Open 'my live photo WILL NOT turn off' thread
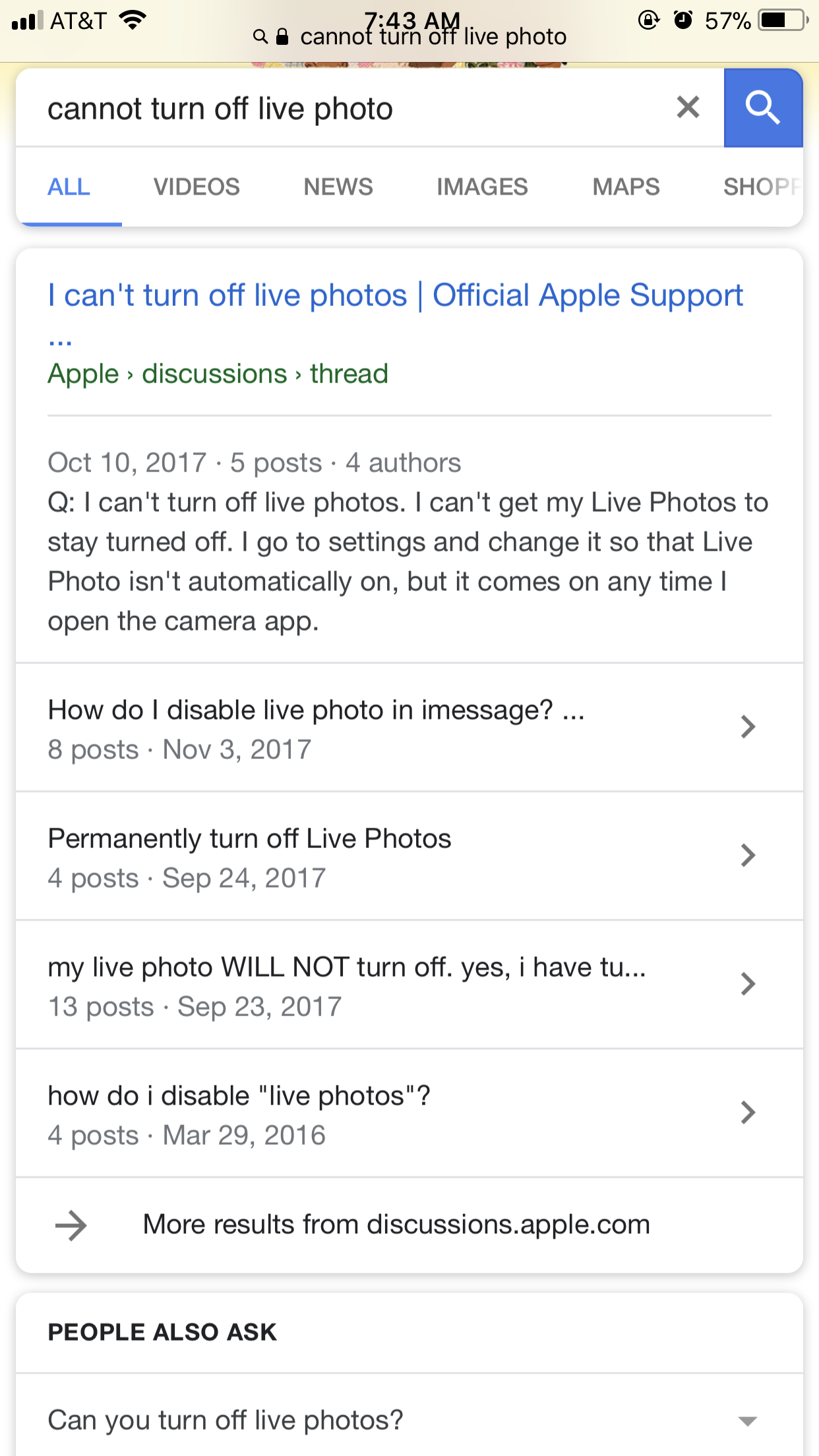Image resolution: width=819 pixels, height=1456 pixels. (409, 985)
